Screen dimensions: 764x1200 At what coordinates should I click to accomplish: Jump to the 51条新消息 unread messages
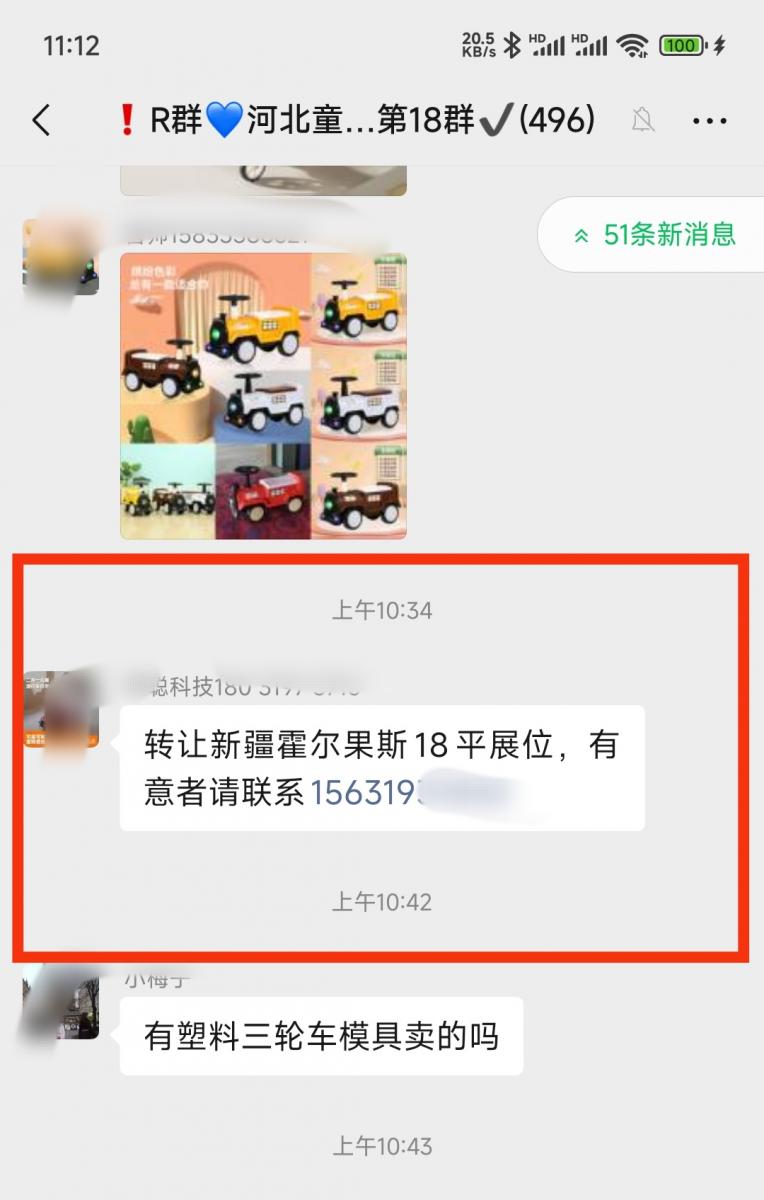pos(653,235)
